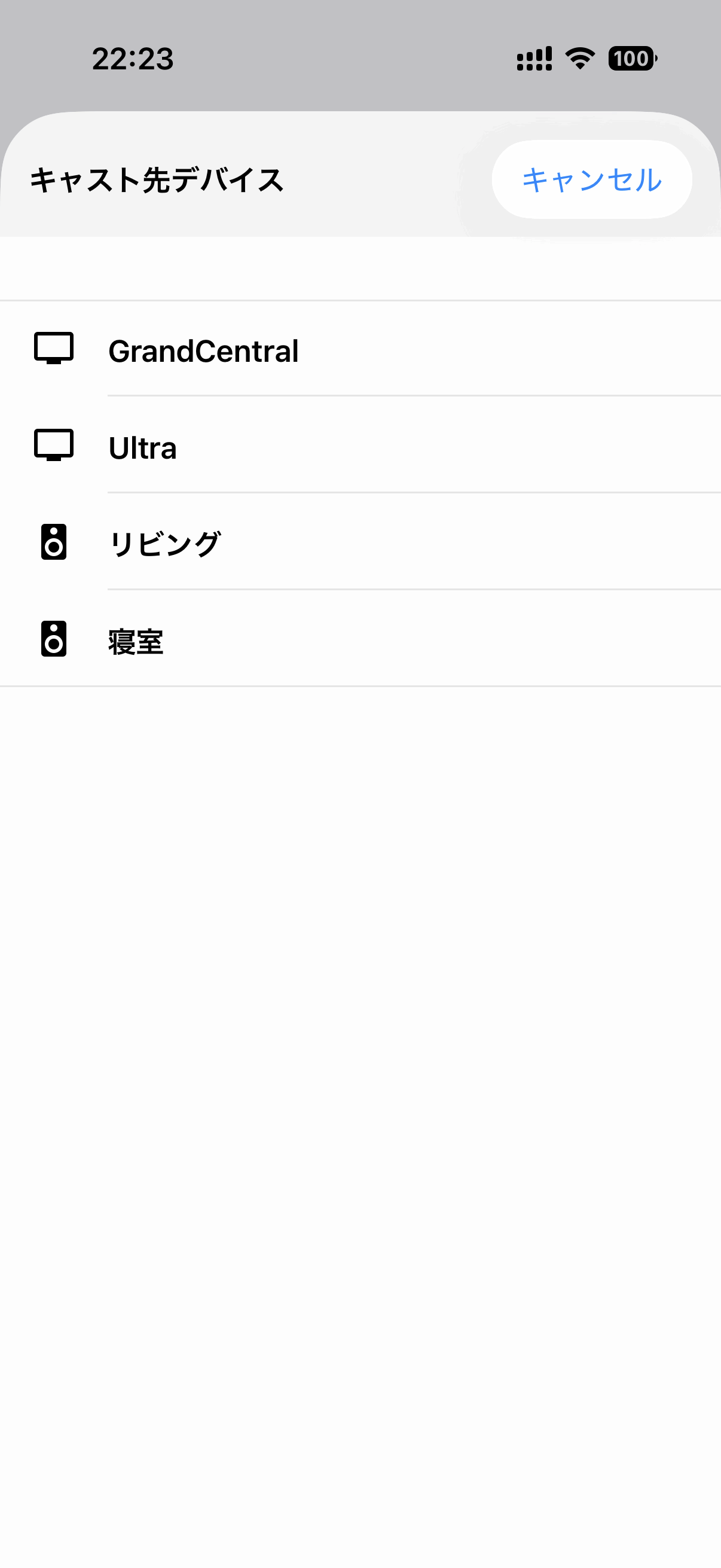Choose the リビング speaker
Viewport: 721px width, 1568px height.
[x=164, y=543]
